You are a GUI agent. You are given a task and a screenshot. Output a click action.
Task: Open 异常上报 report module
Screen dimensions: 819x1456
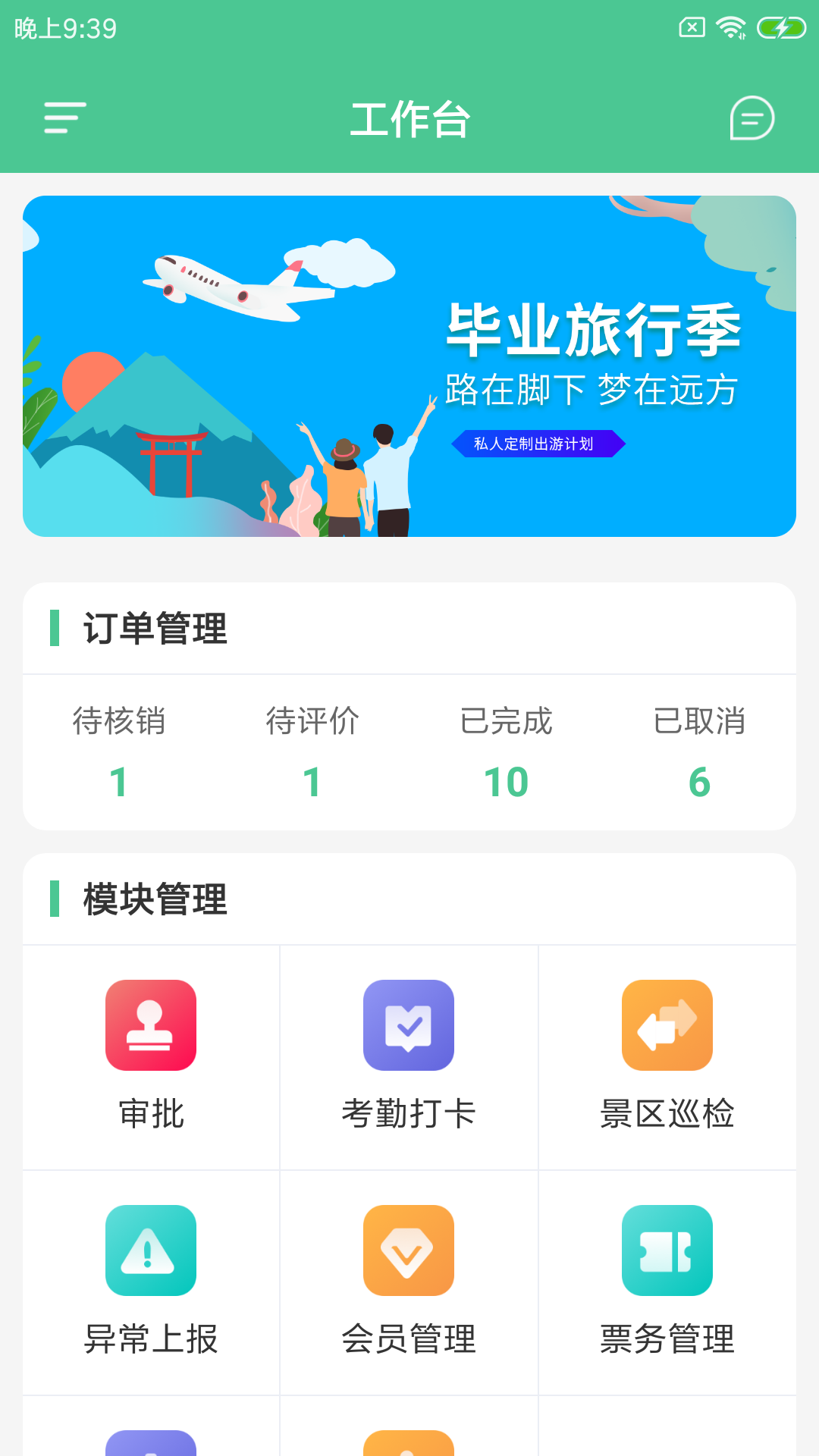tap(151, 1282)
